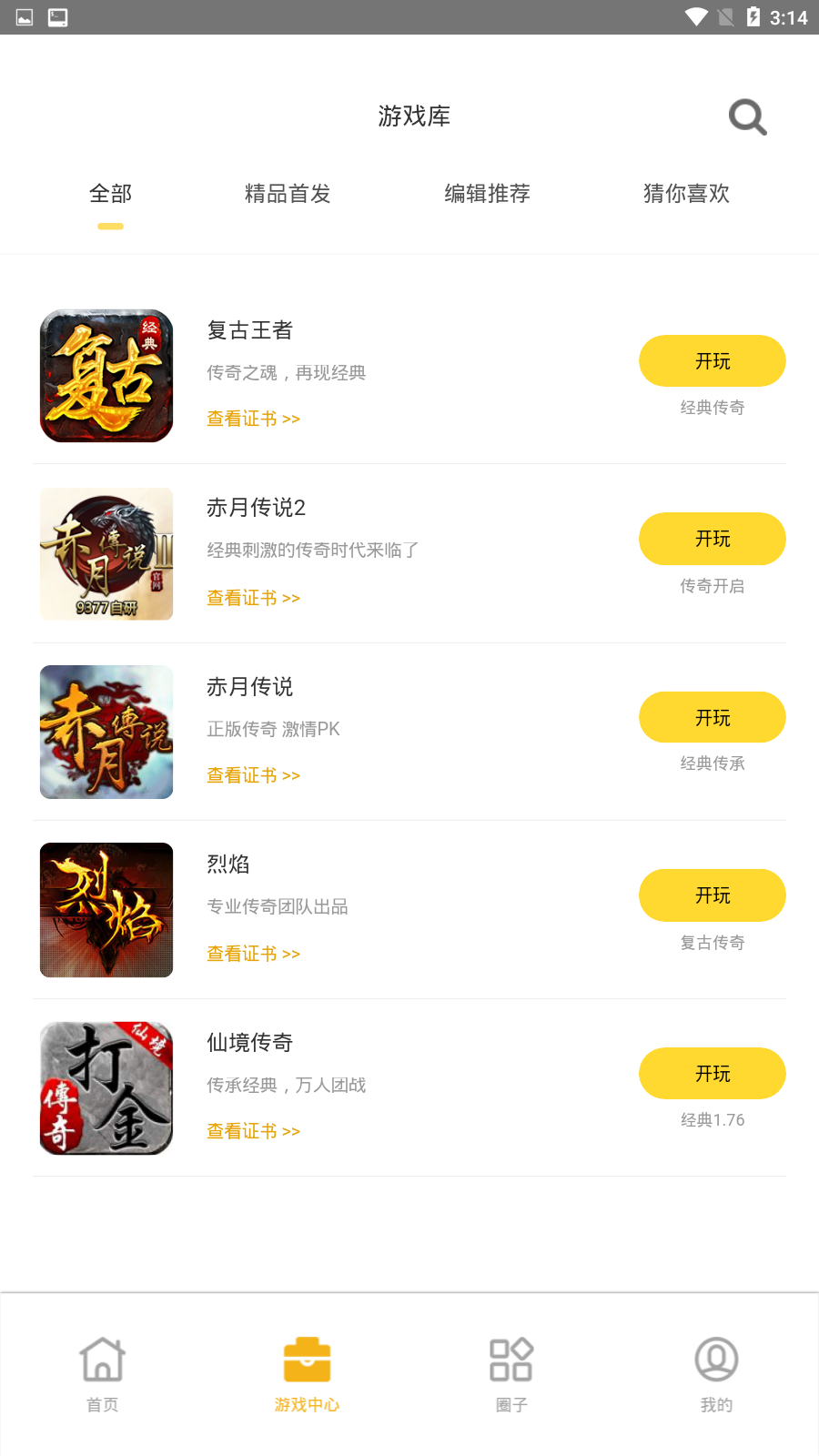Screen dimensions: 819x1456
Task: Tap the 首页 home icon in bottom nav
Action: [102, 1358]
